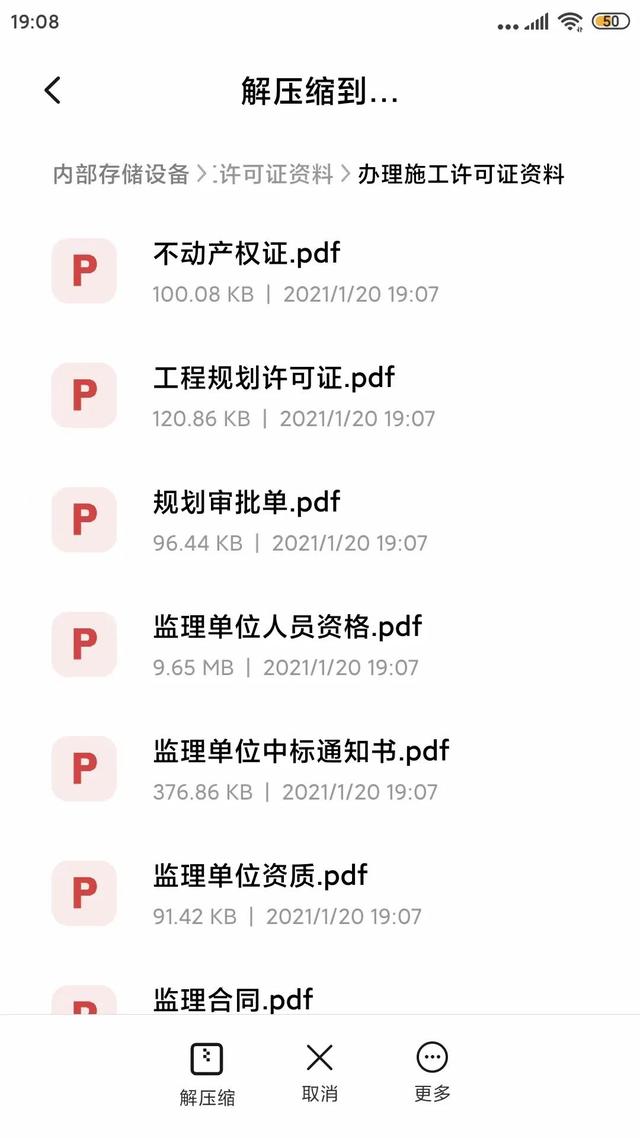Go back using the top arrow
Viewport: 640px width, 1138px height.
coord(53,90)
